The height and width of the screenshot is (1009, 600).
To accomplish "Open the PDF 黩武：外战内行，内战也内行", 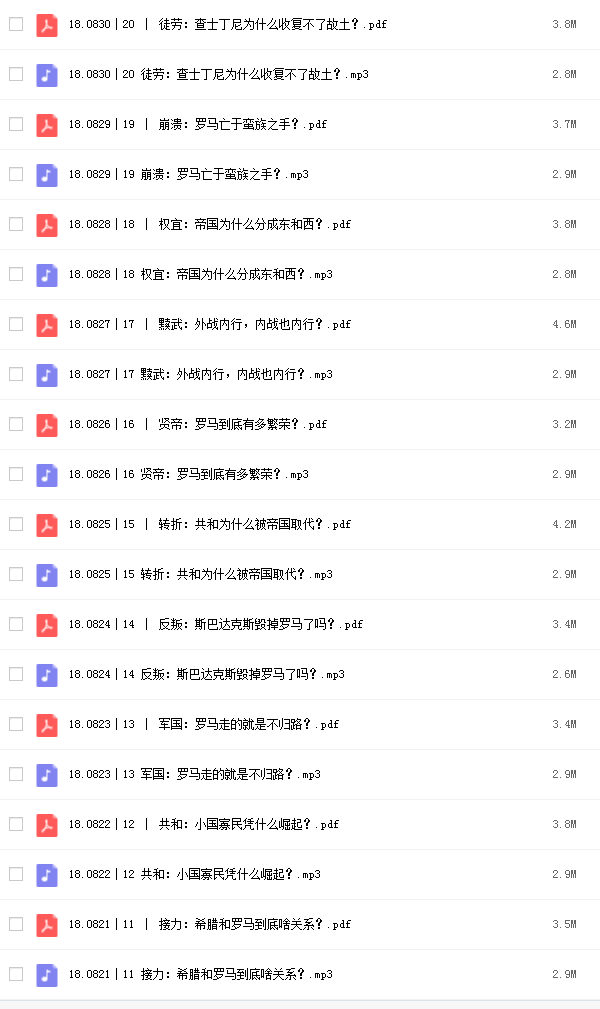I will 210,324.
